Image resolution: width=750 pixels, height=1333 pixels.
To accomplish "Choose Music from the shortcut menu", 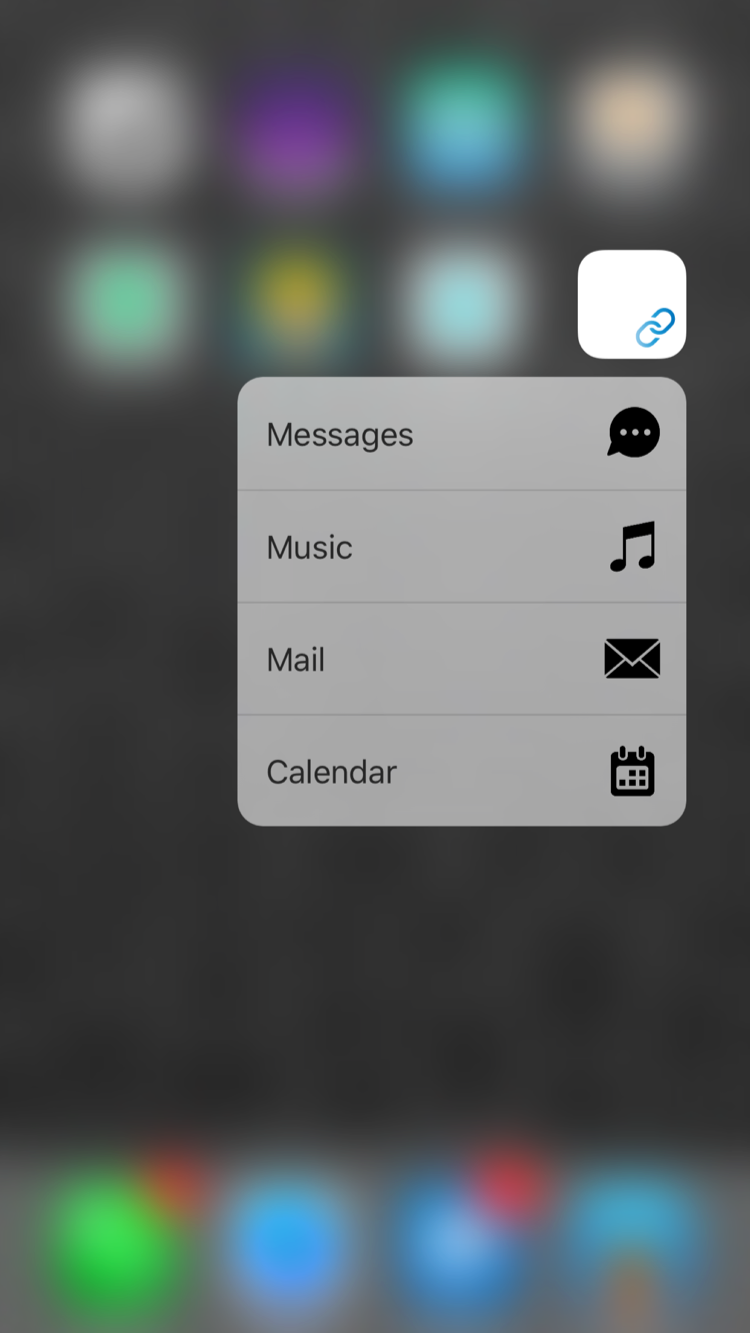I will coord(462,547).
